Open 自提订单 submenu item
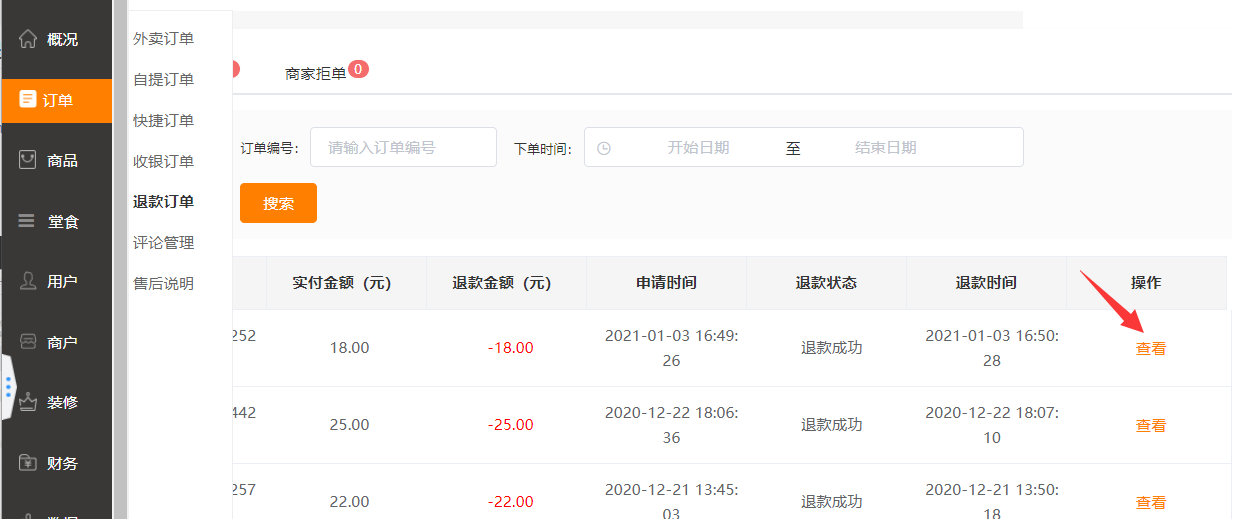The image size is (1237, 519). [163, 80]
